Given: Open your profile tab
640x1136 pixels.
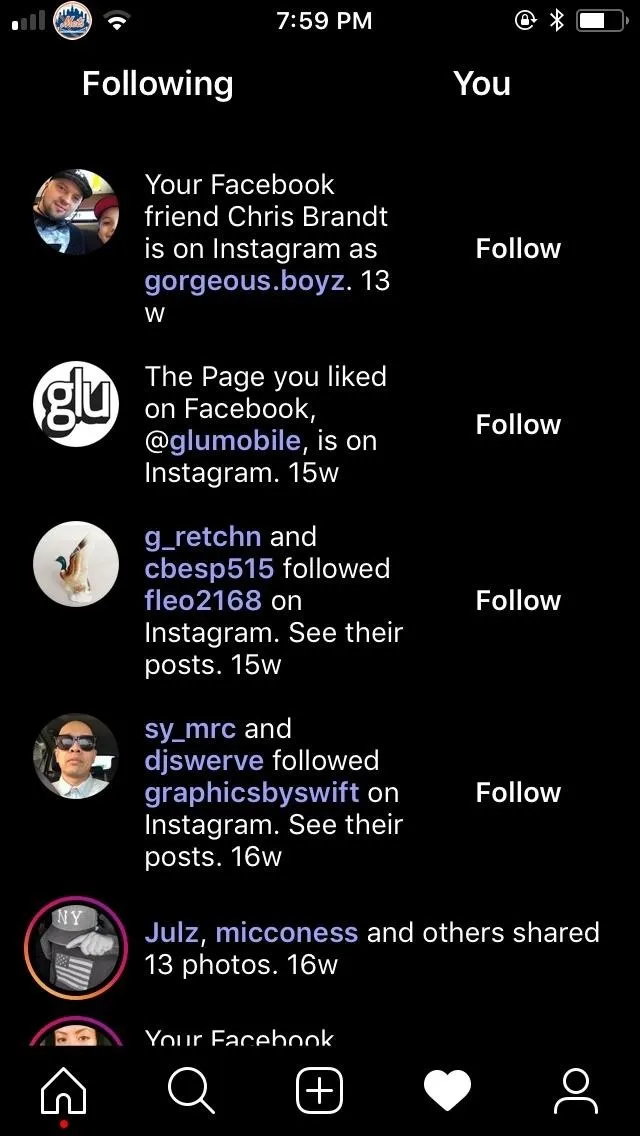Looking at the screenshot, I should [575, 1091].
